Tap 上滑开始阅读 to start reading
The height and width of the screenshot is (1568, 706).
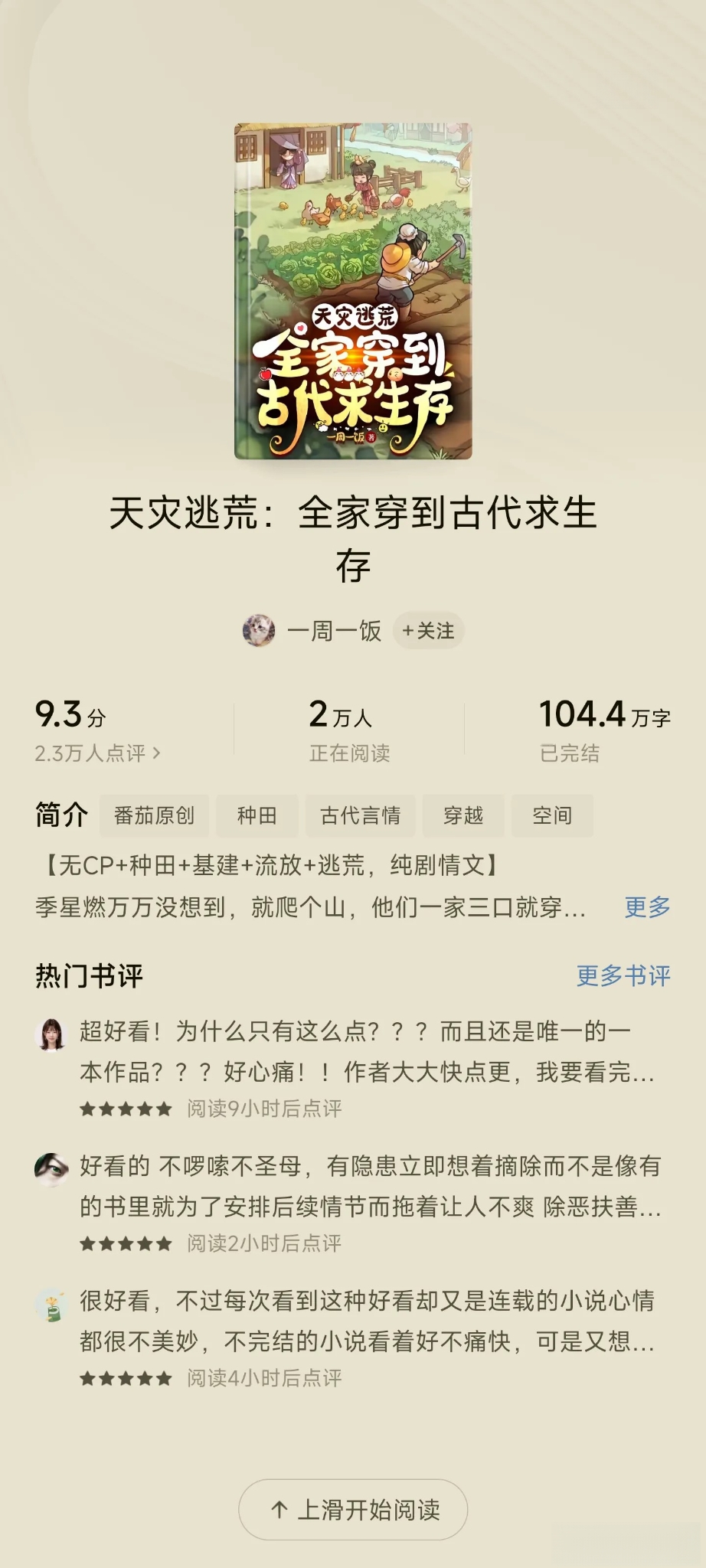pyautogui.click(x=353, y=1510)
